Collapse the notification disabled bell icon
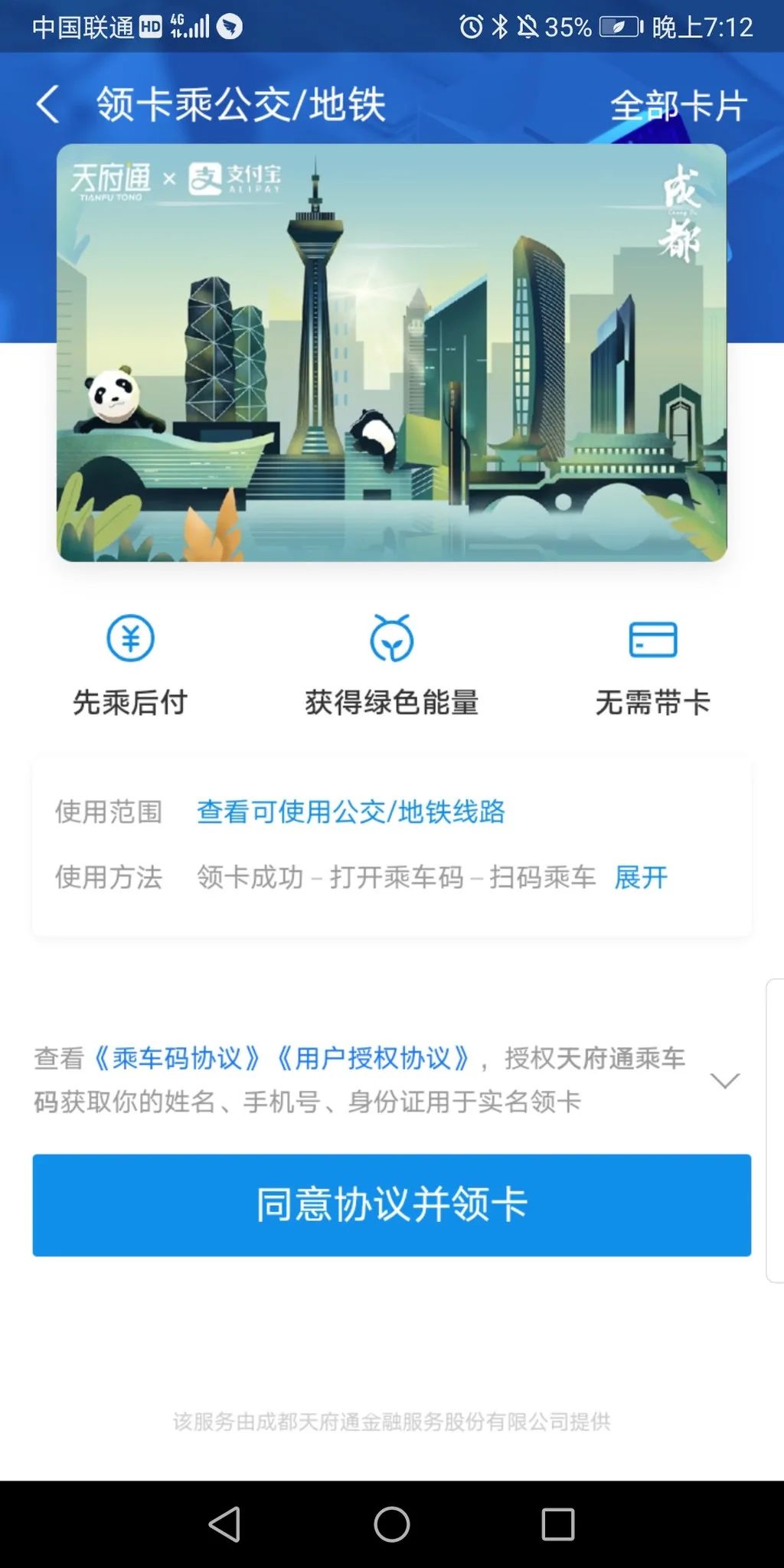Image resolution: width=784 pixels, height=1568 pixels. point(530,25)
